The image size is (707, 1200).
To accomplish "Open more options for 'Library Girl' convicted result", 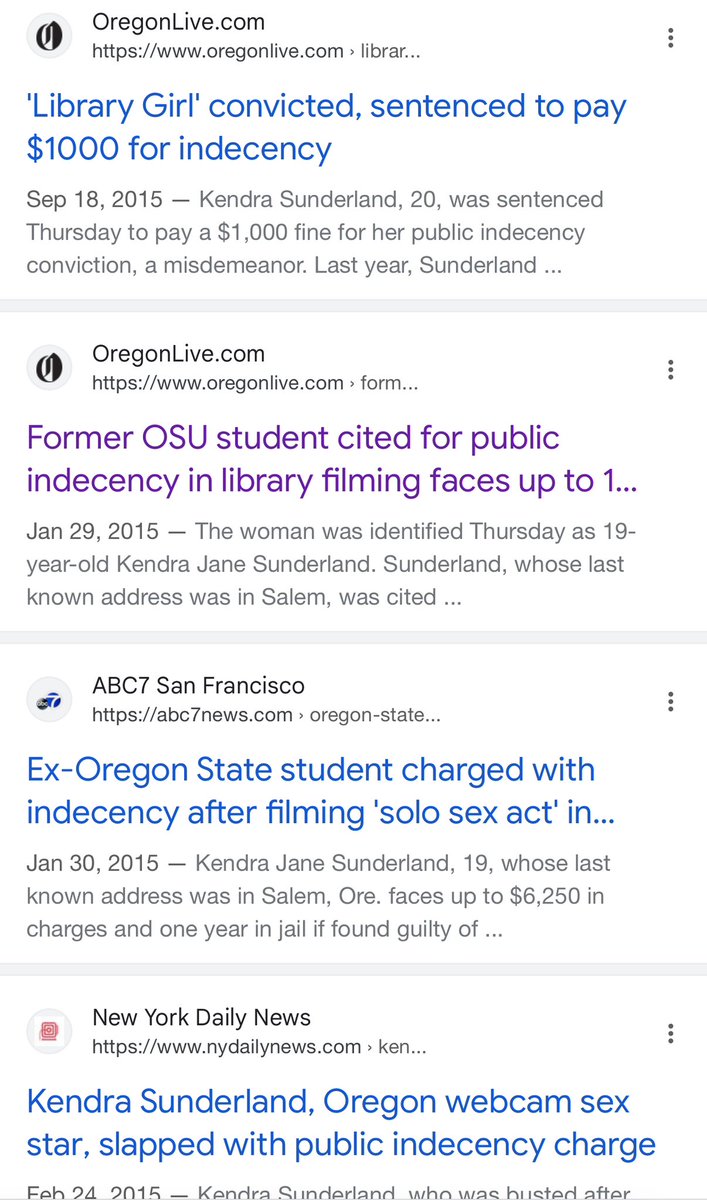I will tap(670, 38).
